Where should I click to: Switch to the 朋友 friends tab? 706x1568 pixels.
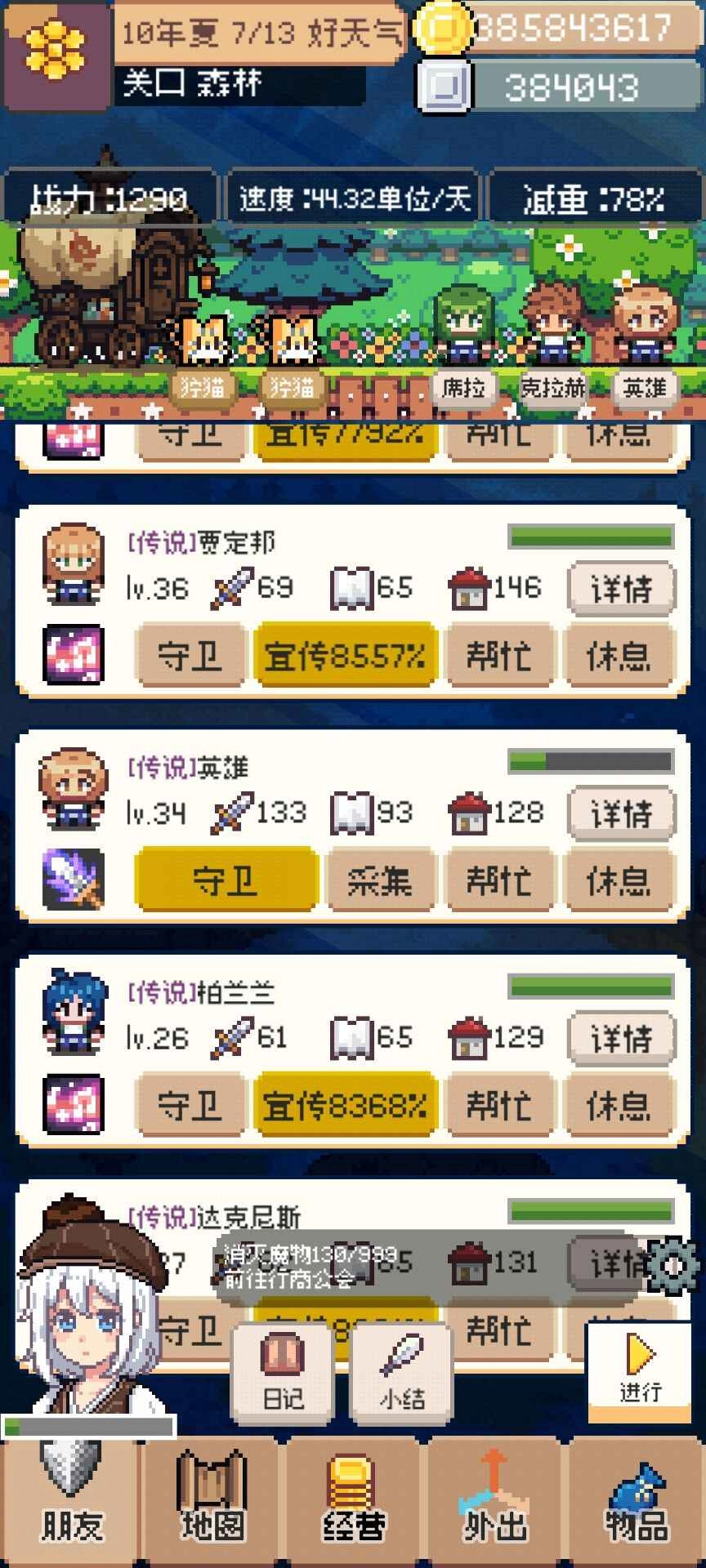(71, 1503)
